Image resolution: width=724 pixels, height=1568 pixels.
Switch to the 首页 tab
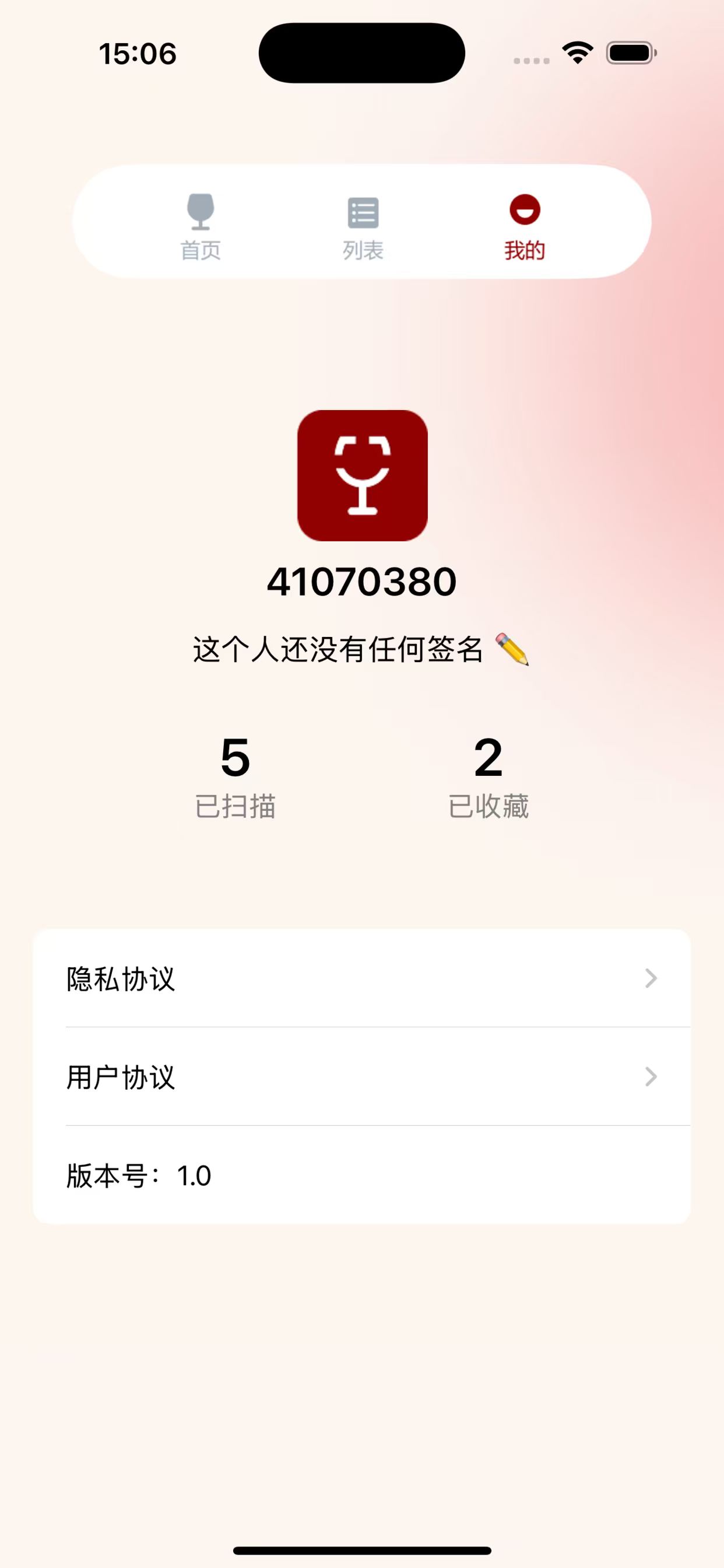200,224
